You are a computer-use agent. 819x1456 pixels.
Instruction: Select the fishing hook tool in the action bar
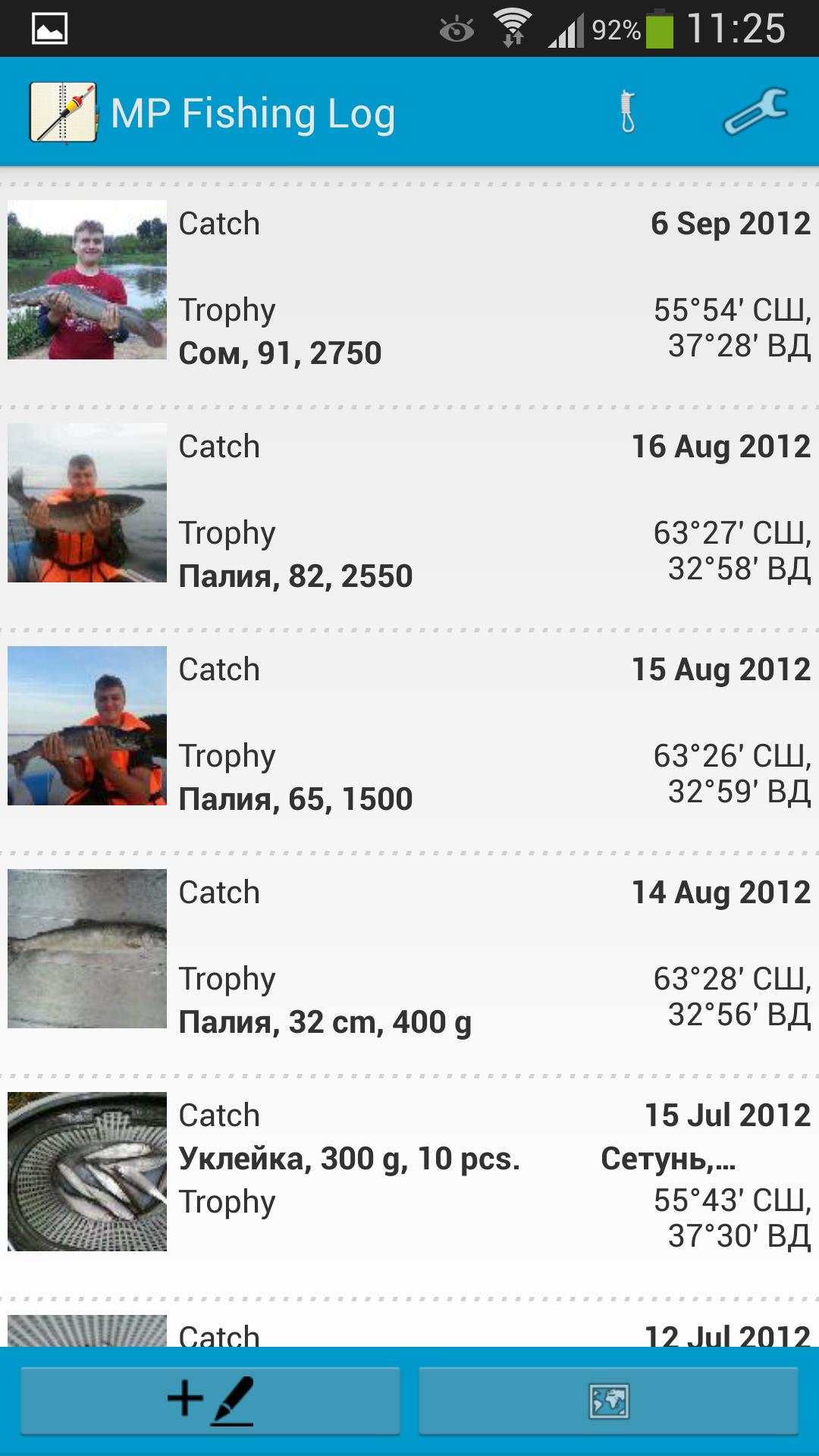tap(626, 112)
